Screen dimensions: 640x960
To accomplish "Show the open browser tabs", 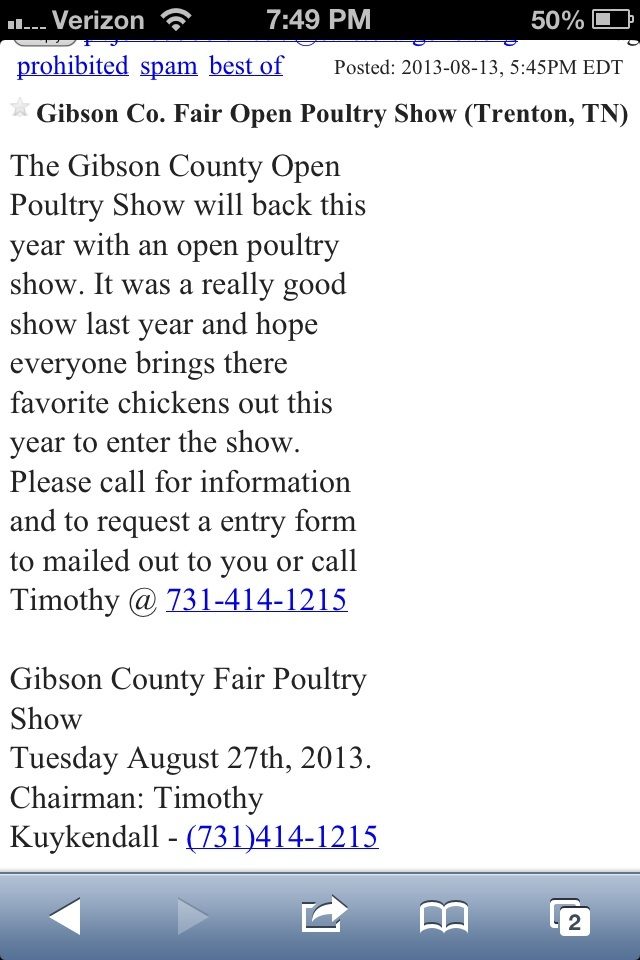I will point(570,915).
